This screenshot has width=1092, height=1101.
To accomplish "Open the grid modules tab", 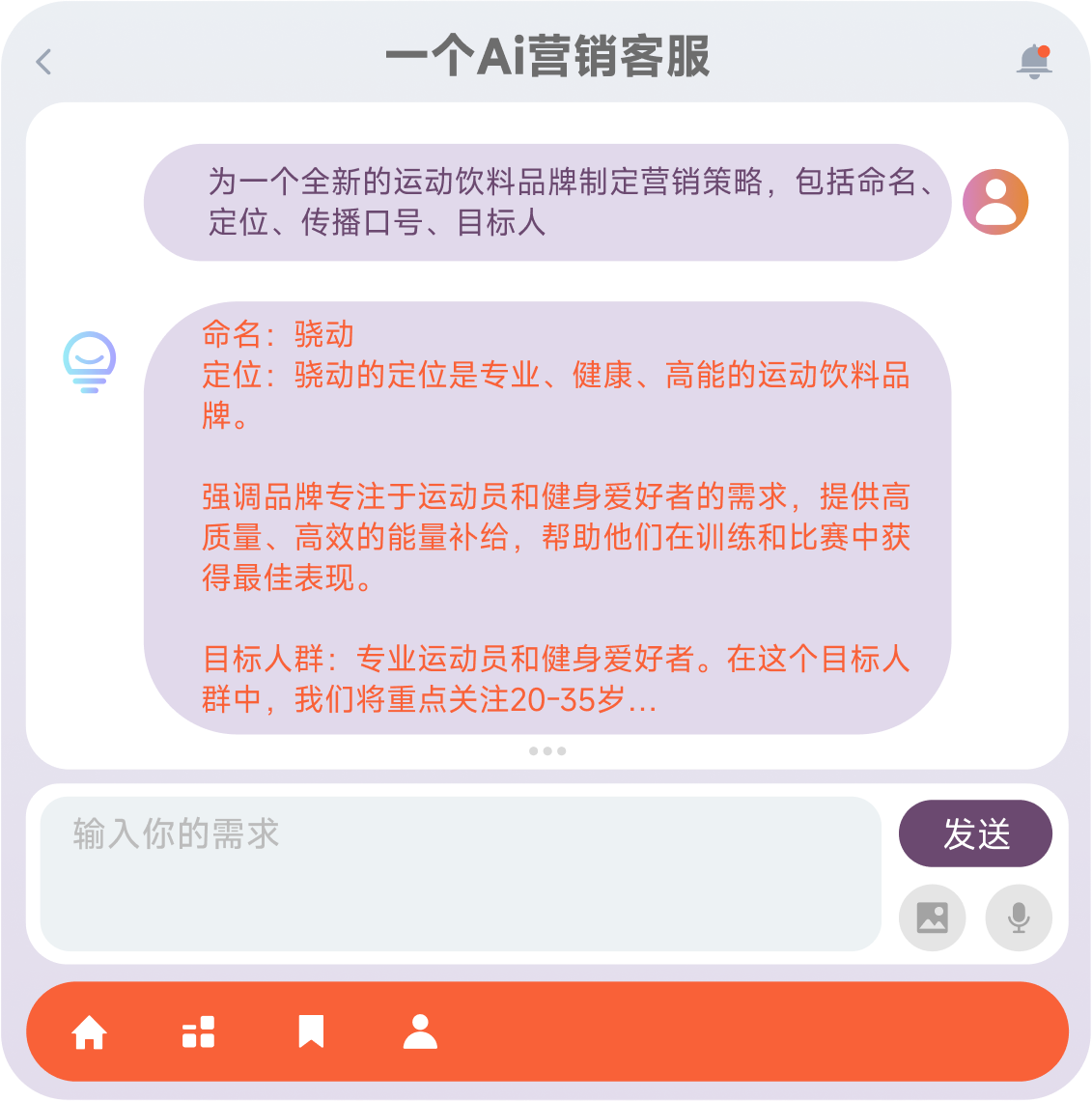I will (199, 1032).
